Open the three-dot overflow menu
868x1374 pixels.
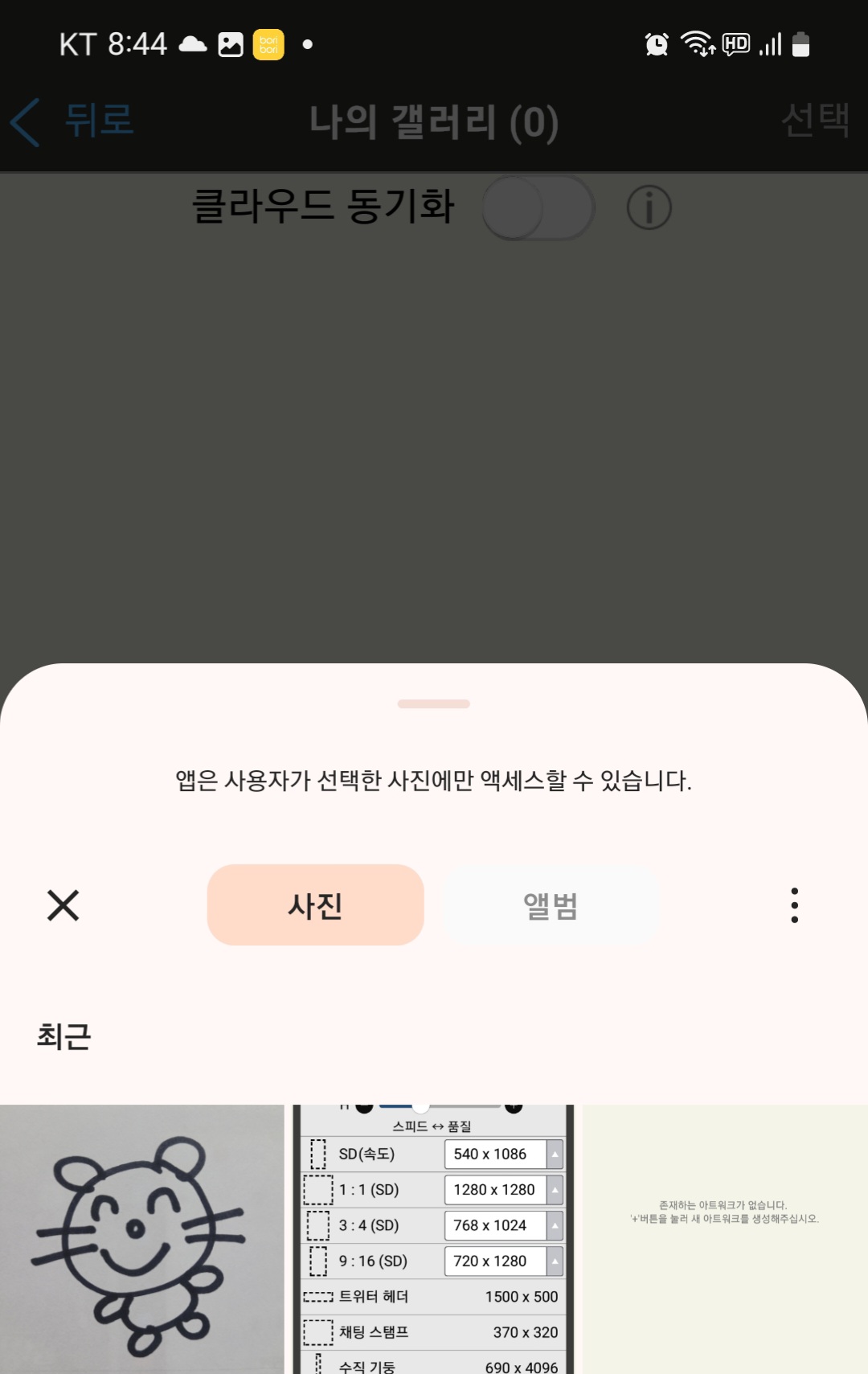pyautogui.click(x=794, y=905)
